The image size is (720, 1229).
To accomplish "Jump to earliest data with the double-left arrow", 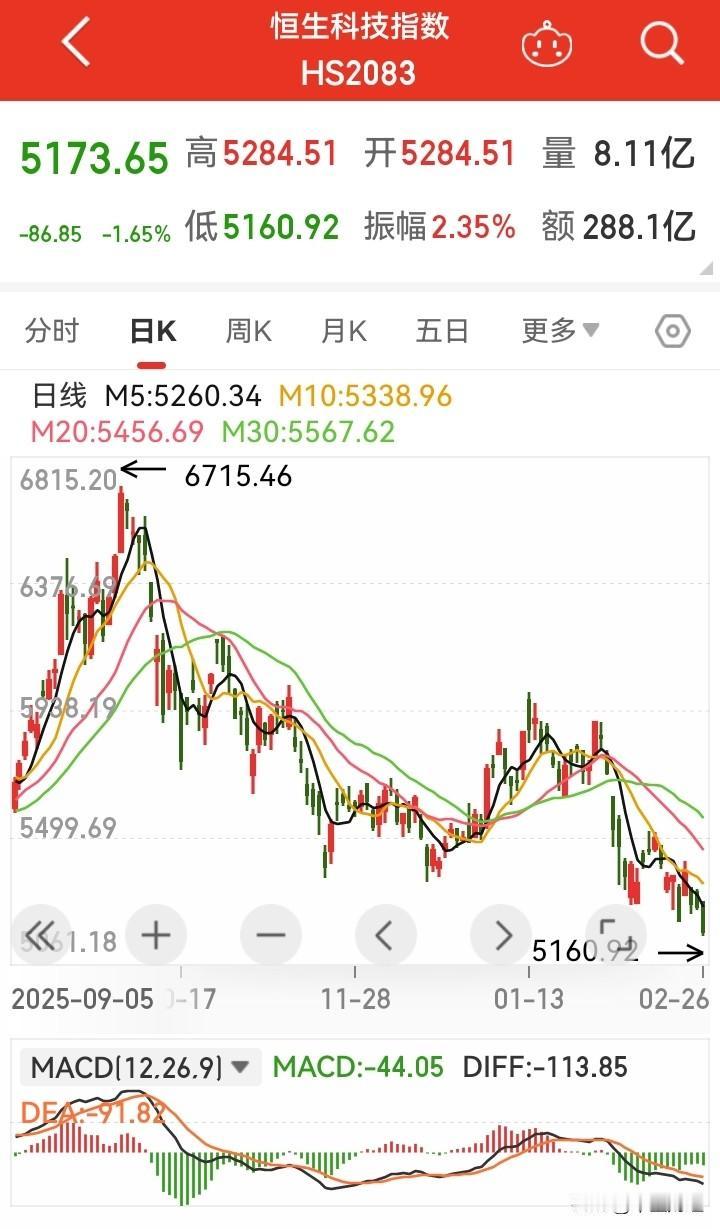I will (x=40, y=935).
